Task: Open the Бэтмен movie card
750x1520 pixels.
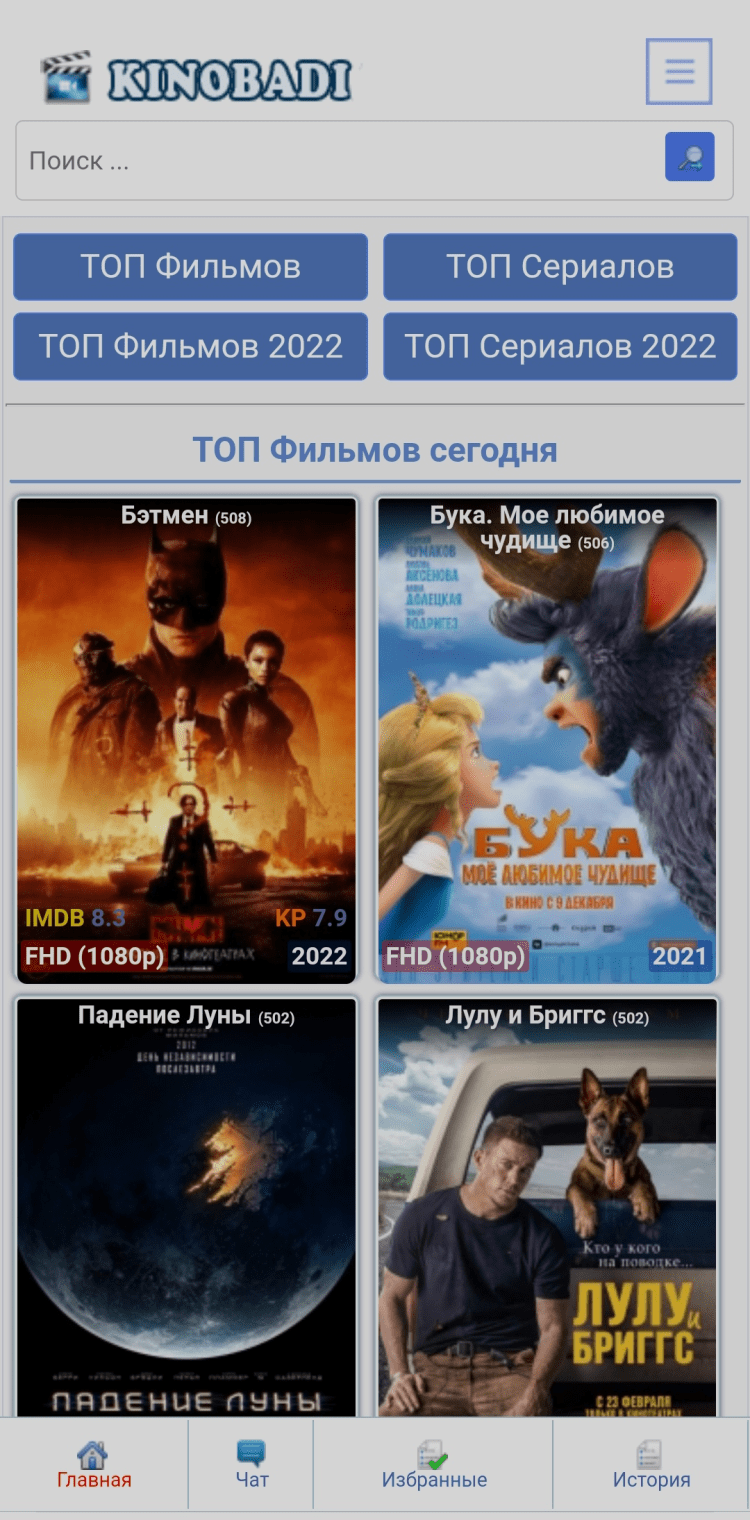Action: click(187, 740)
